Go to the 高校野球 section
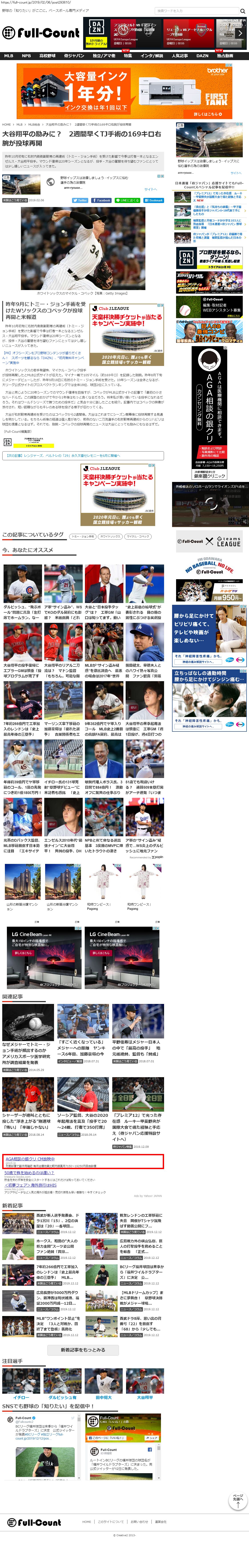The image size is (249, 1568). pos(47,55)
